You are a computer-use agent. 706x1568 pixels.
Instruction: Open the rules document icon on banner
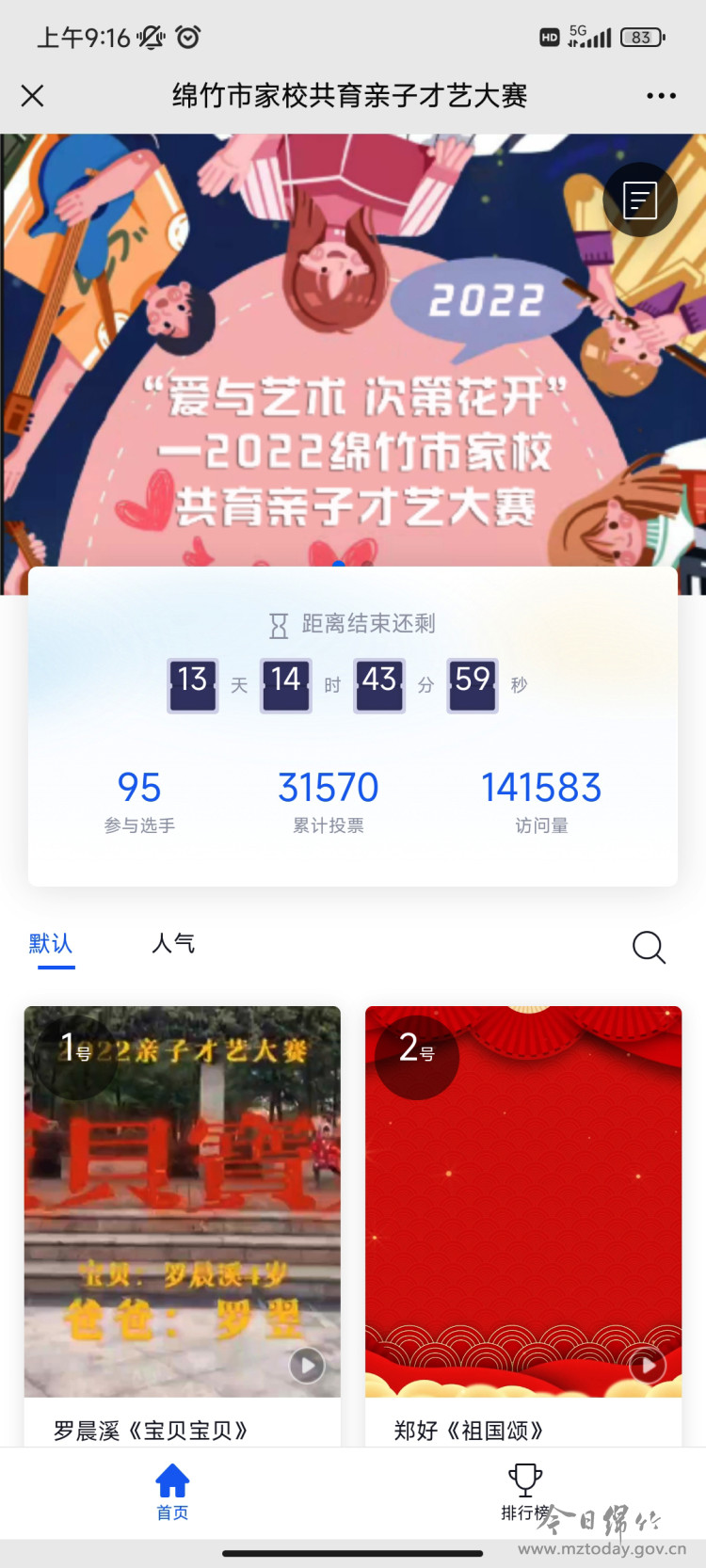pyautogui.click(x=640, y=200)
